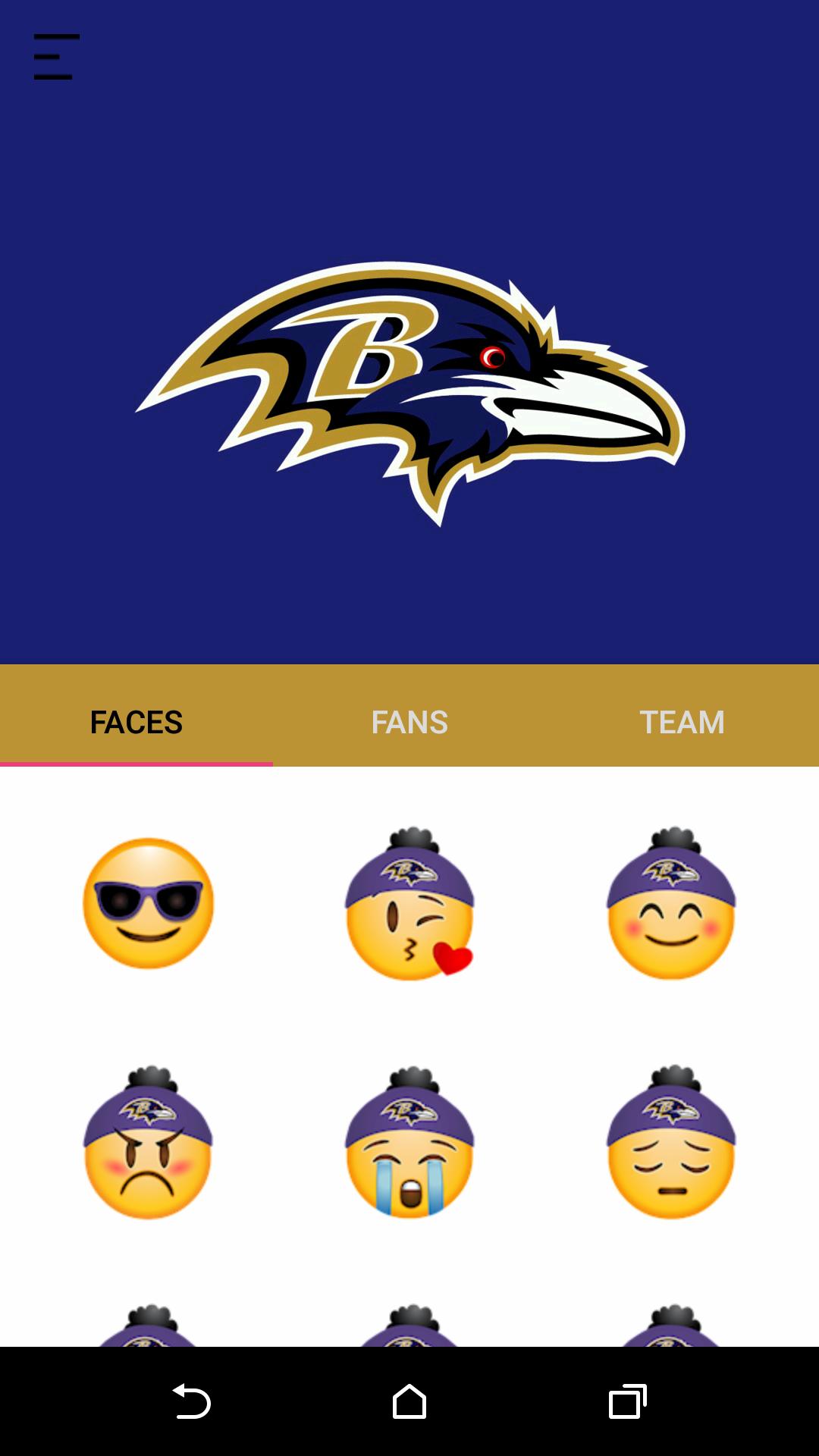Open the TEAM tab

[682, 722]
